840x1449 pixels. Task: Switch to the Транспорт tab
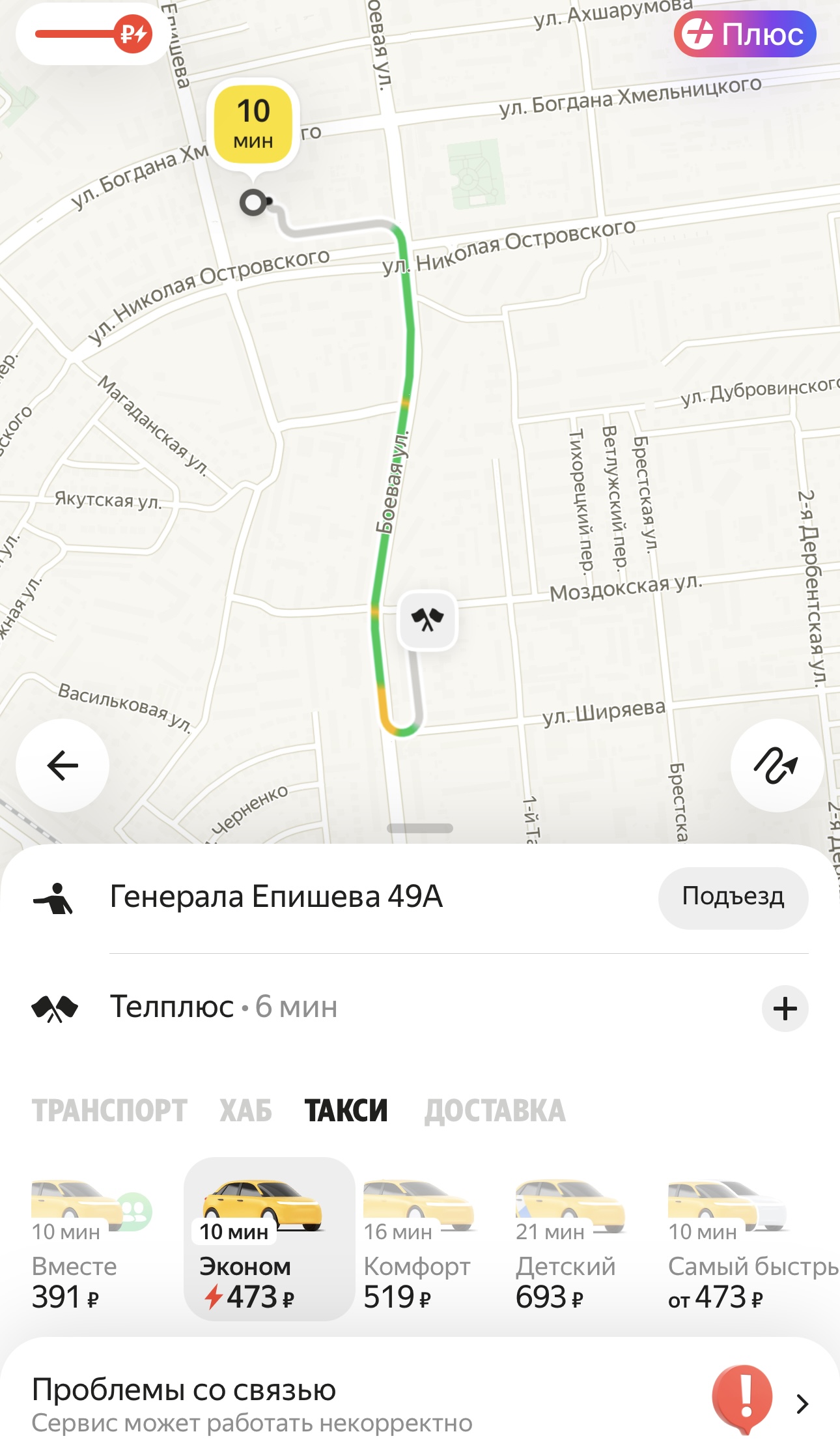tap(109, 1111)
